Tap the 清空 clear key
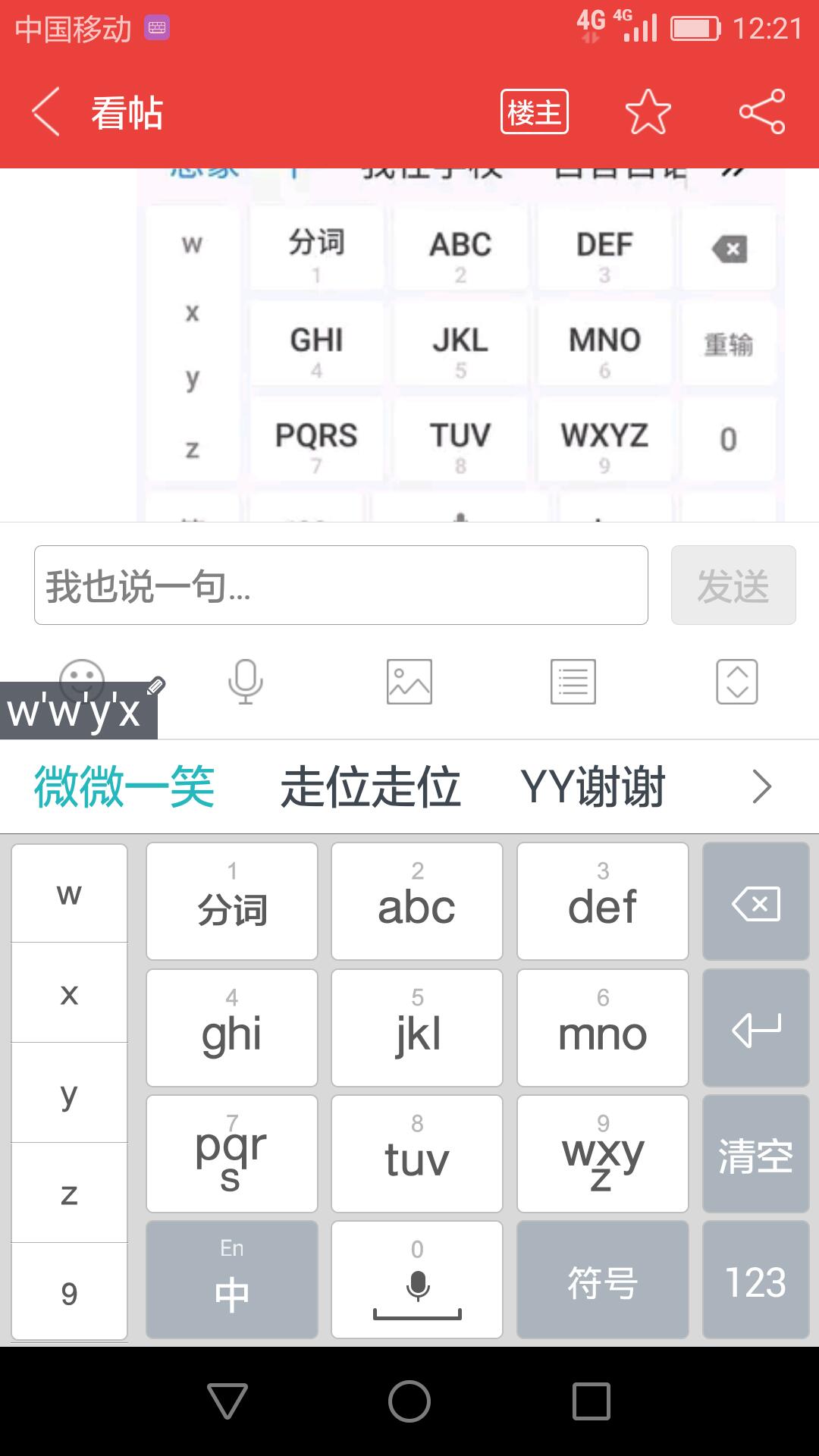Image resolution: width=819 pixels, height=1456 pixels. click(x=755, y=1155)
